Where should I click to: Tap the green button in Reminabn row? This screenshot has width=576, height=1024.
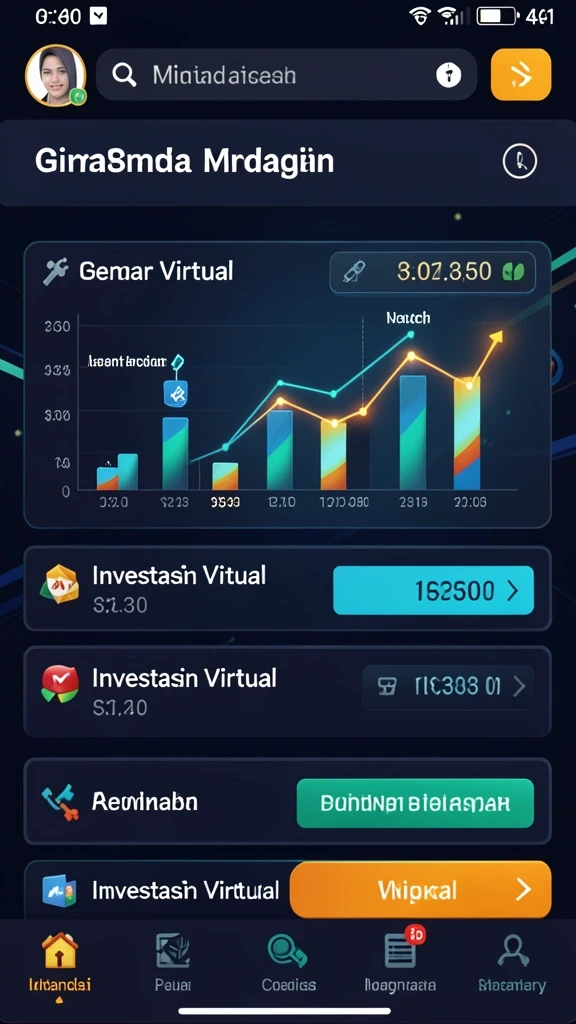click(x=415, y=803)
